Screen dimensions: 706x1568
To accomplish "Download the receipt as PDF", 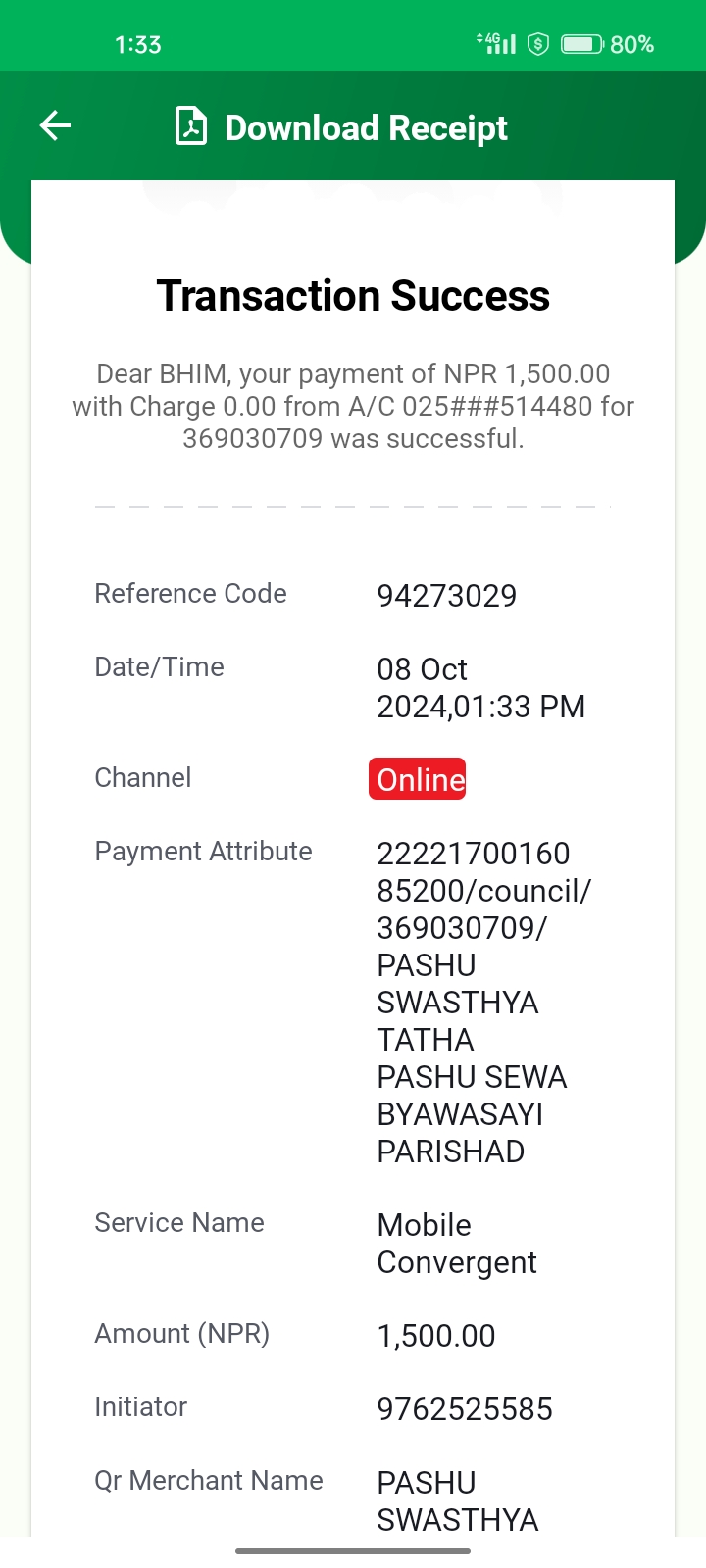I will (x=341, y=127).
